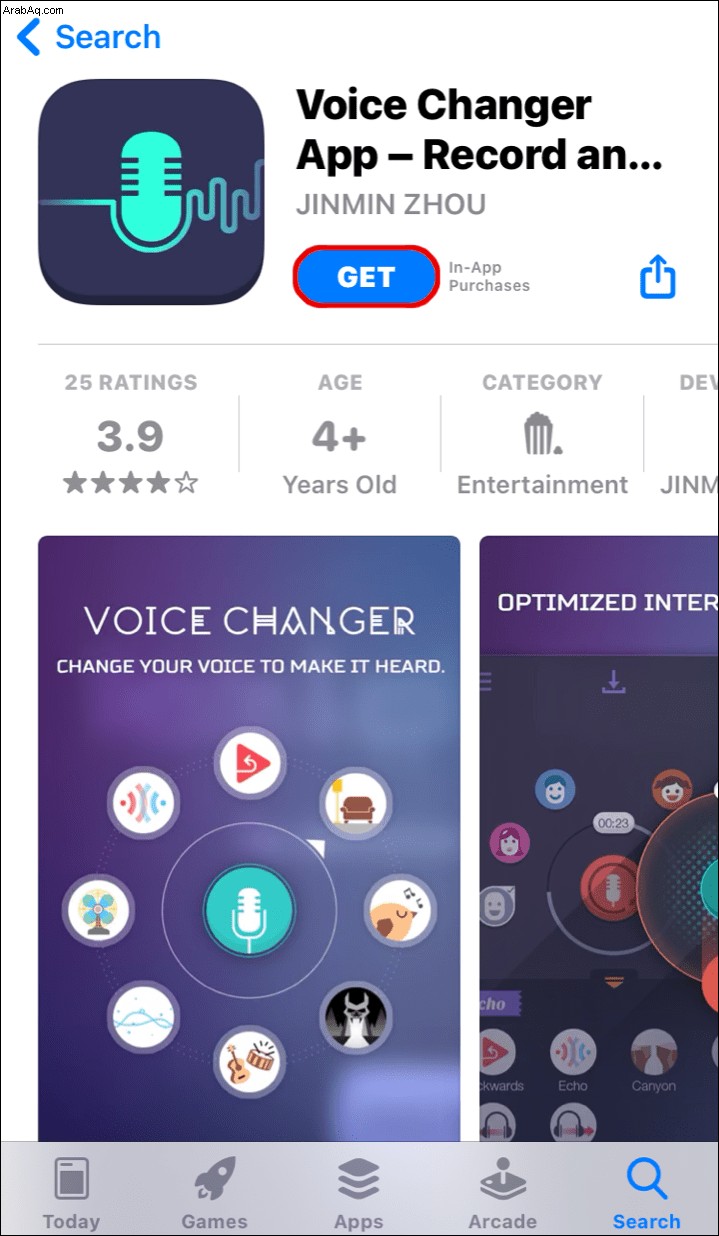Switch to the Games tab
The height and width of the screenshot is (1236, 719).
pyautogui.click(x=214, y=1193)
